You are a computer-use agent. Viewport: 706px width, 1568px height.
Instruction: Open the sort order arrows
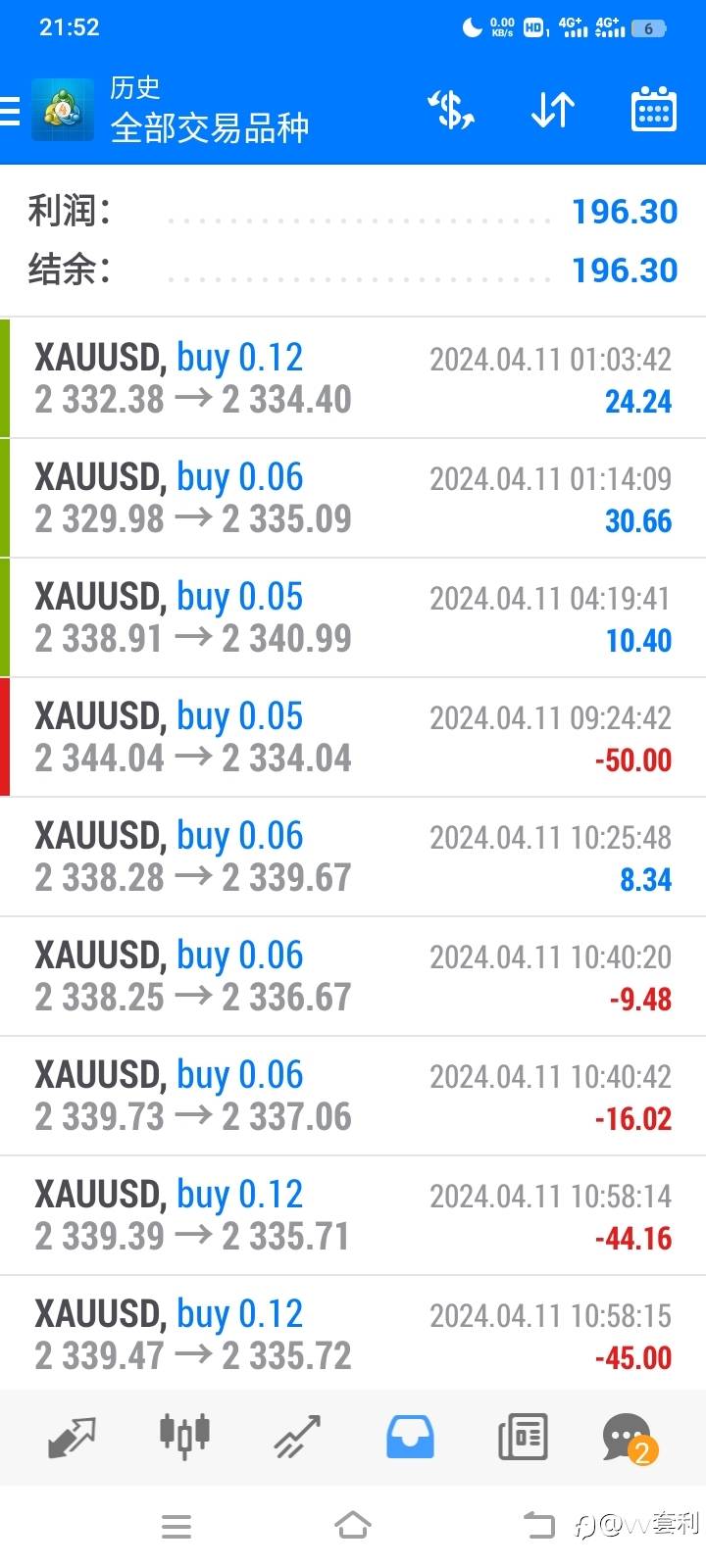(x=552, y=110)
